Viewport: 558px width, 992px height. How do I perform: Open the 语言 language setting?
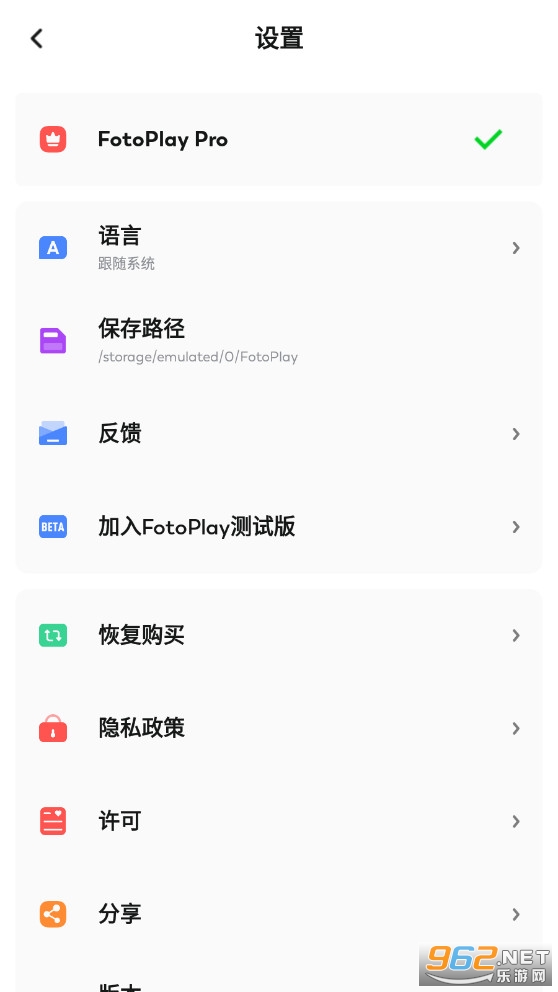279,247
